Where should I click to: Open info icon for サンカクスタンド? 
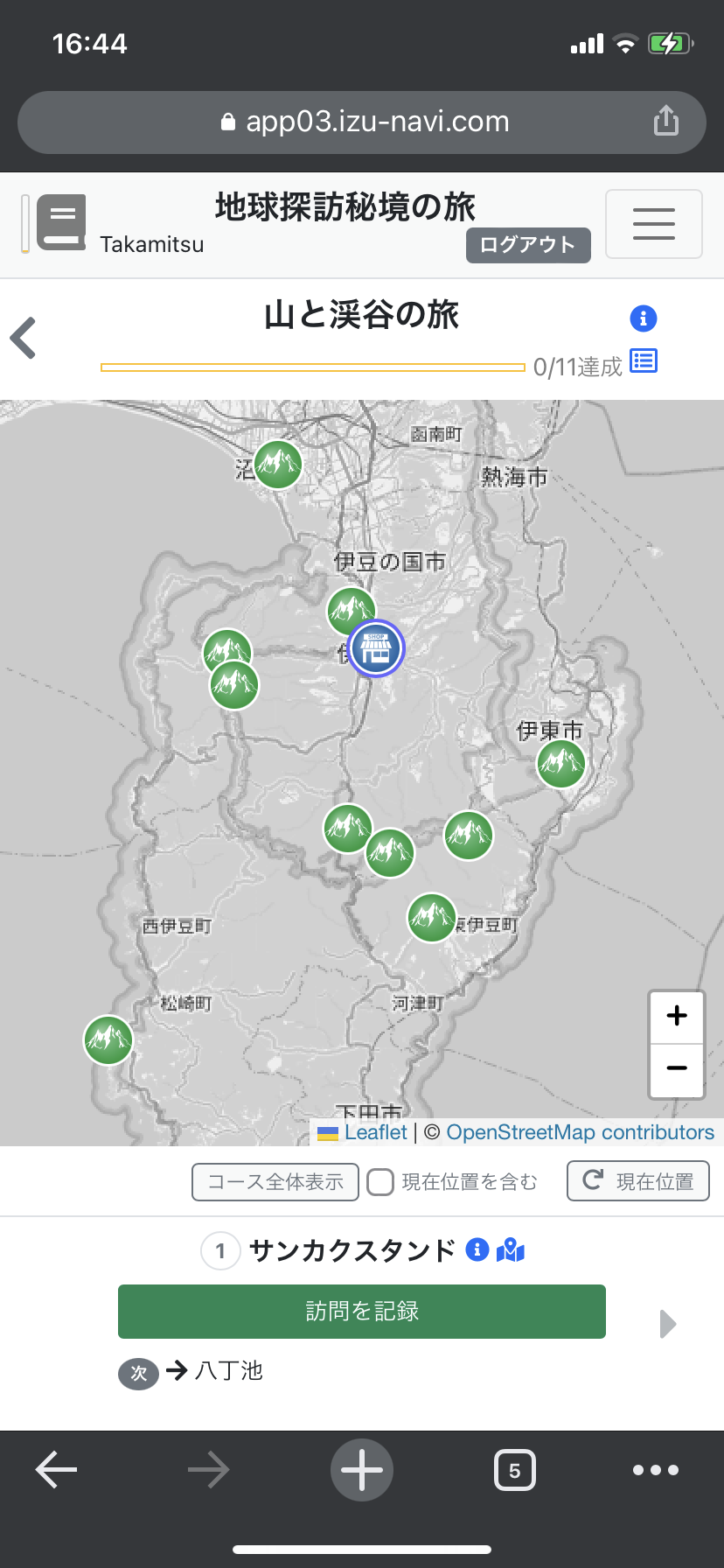click(x=477, y=1249)
